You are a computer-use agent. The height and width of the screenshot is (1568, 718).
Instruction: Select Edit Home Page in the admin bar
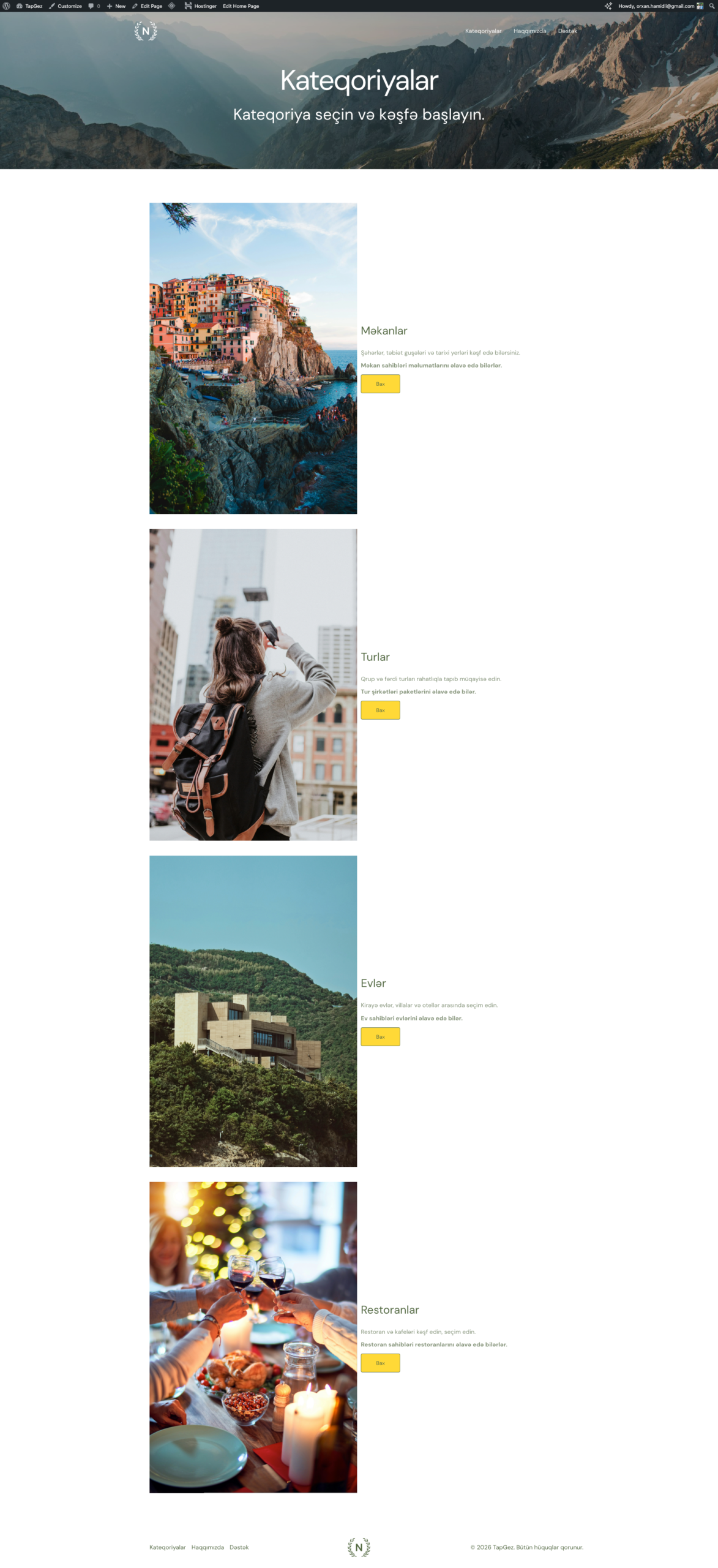pos(241,6)
